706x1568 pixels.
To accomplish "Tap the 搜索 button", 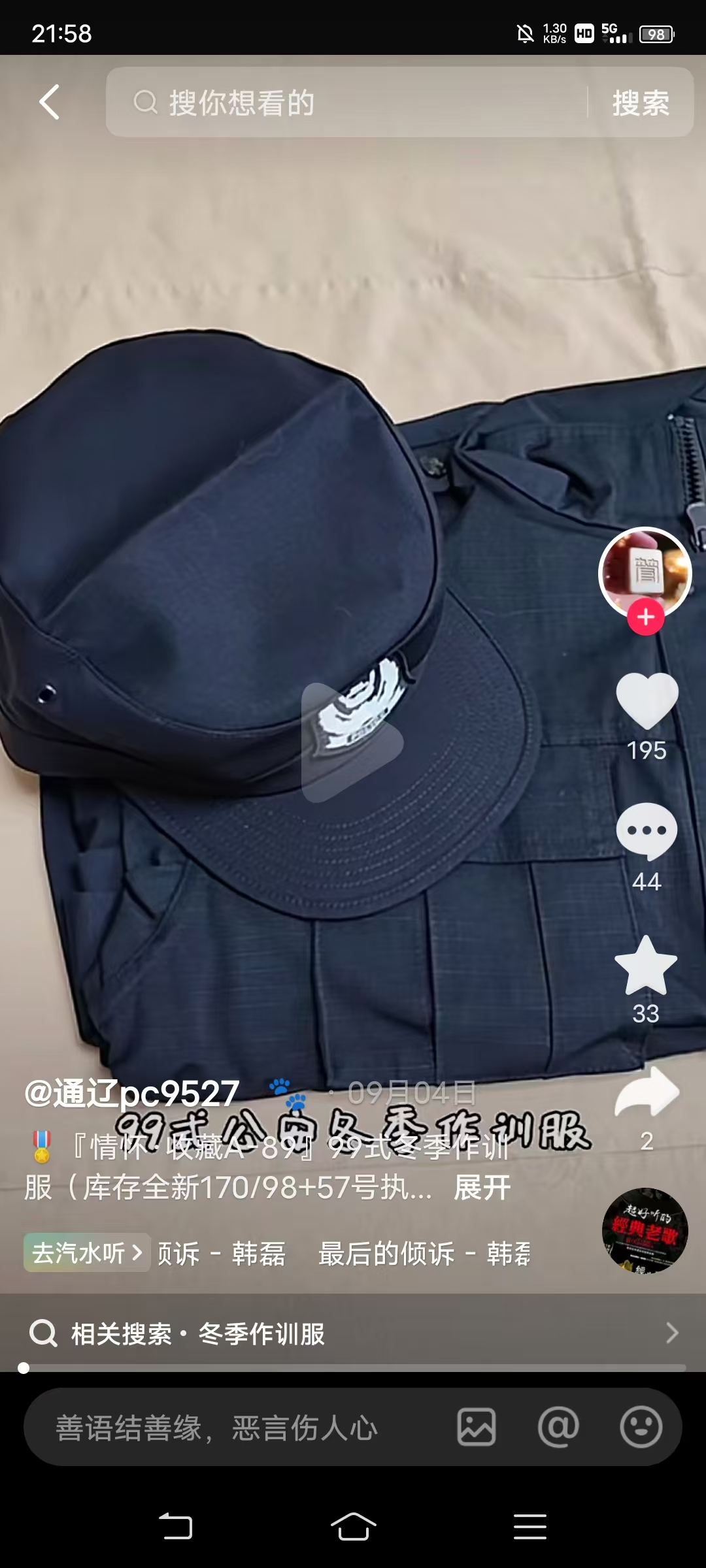I will coord(641,103).
